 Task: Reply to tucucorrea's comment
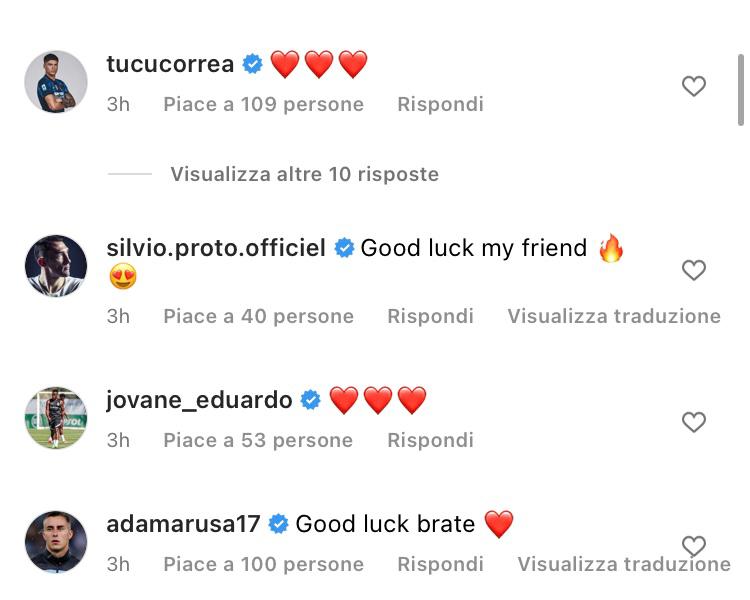click(440, 104)
